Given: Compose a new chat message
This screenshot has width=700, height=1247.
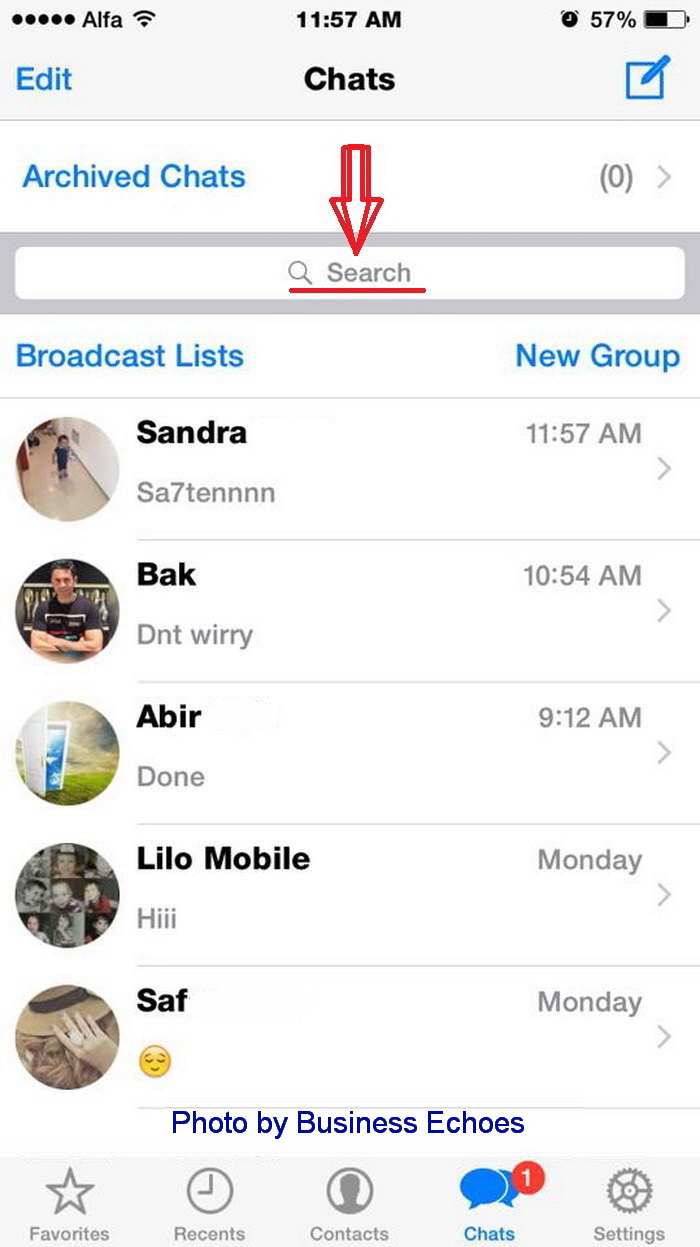Looking at the screenshot, I should point(647,79).
